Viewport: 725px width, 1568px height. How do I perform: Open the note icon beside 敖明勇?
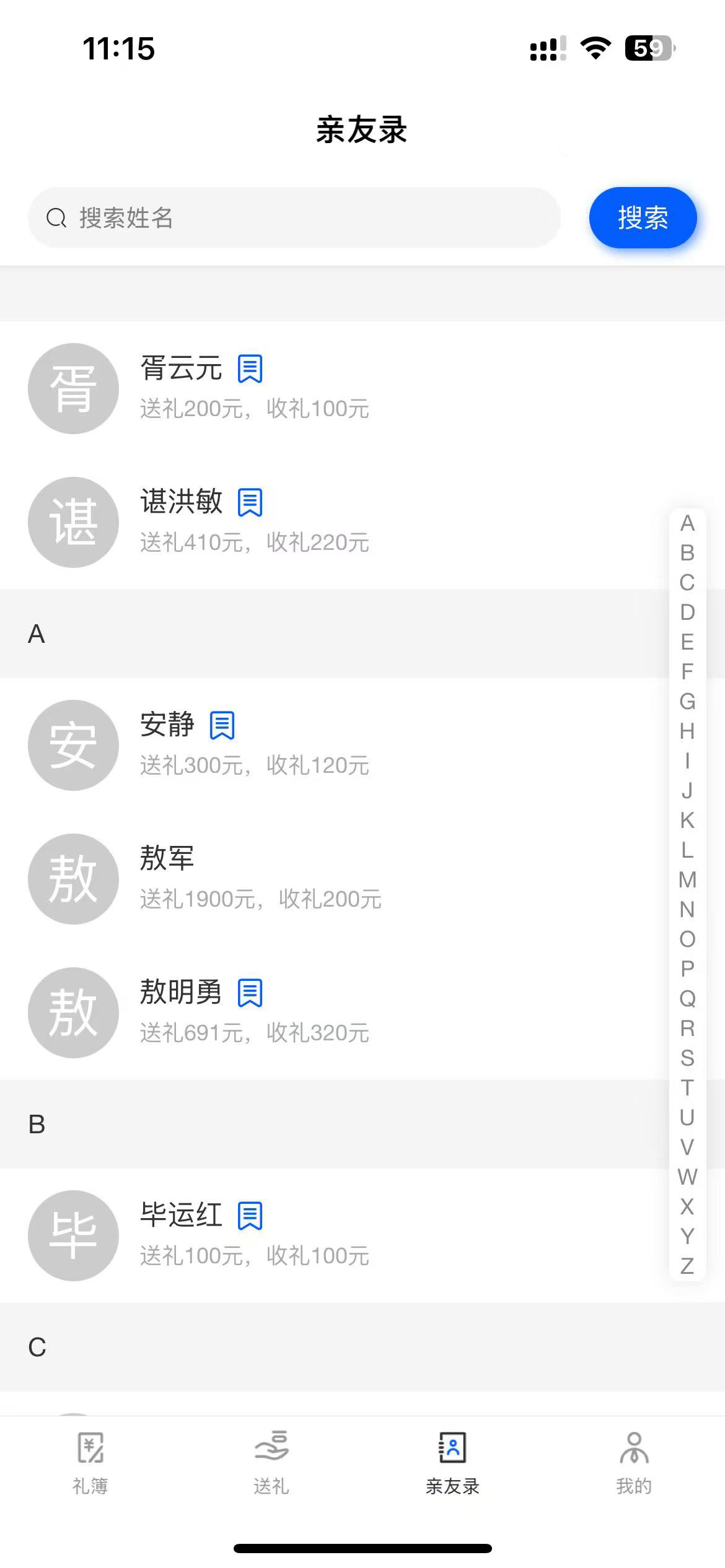(x=252, y=993)
